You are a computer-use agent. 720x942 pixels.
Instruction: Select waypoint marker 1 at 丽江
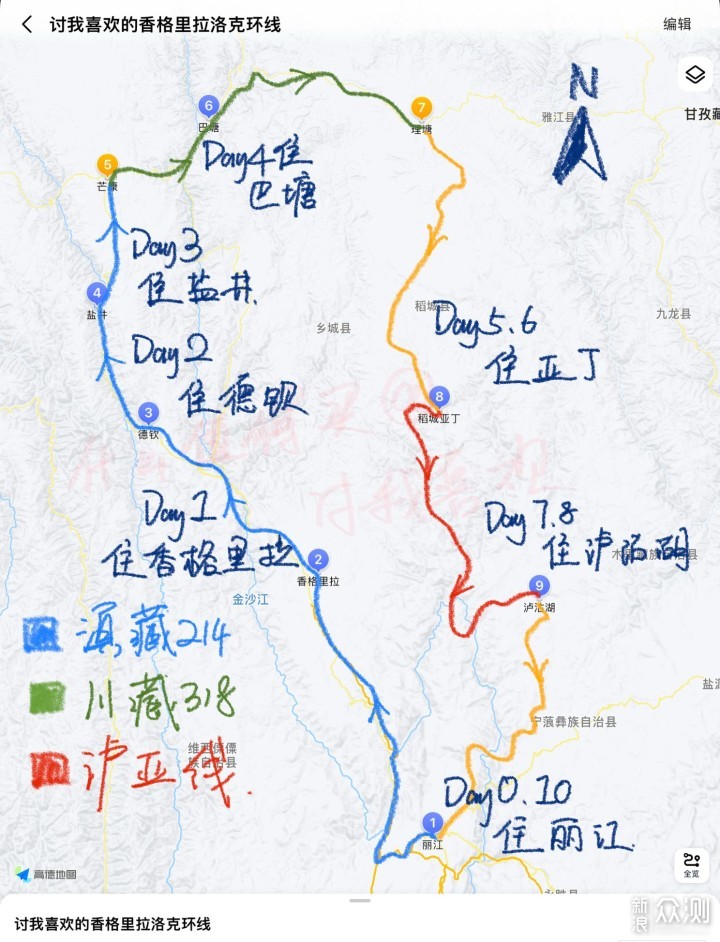coord(432,823)
